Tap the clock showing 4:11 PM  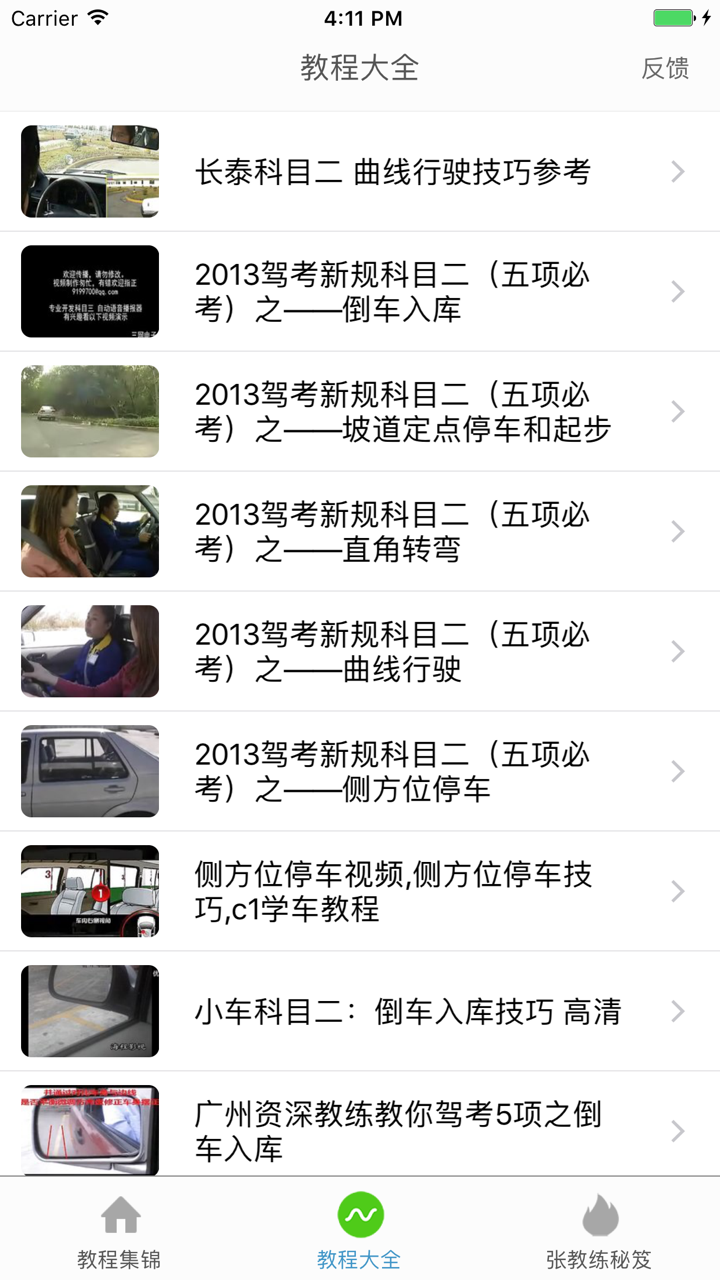tap(360, 17)
